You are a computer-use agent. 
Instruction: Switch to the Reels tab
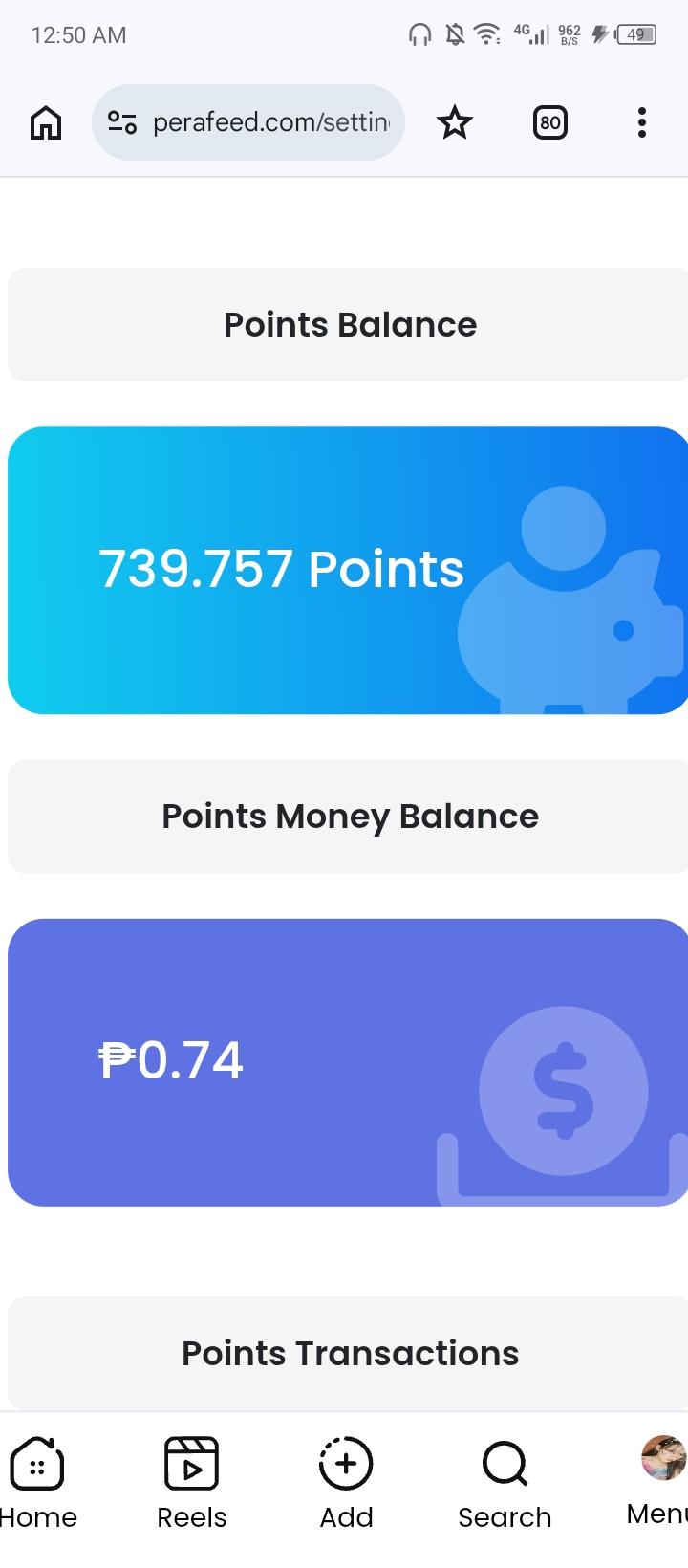tap(192, 1483)
